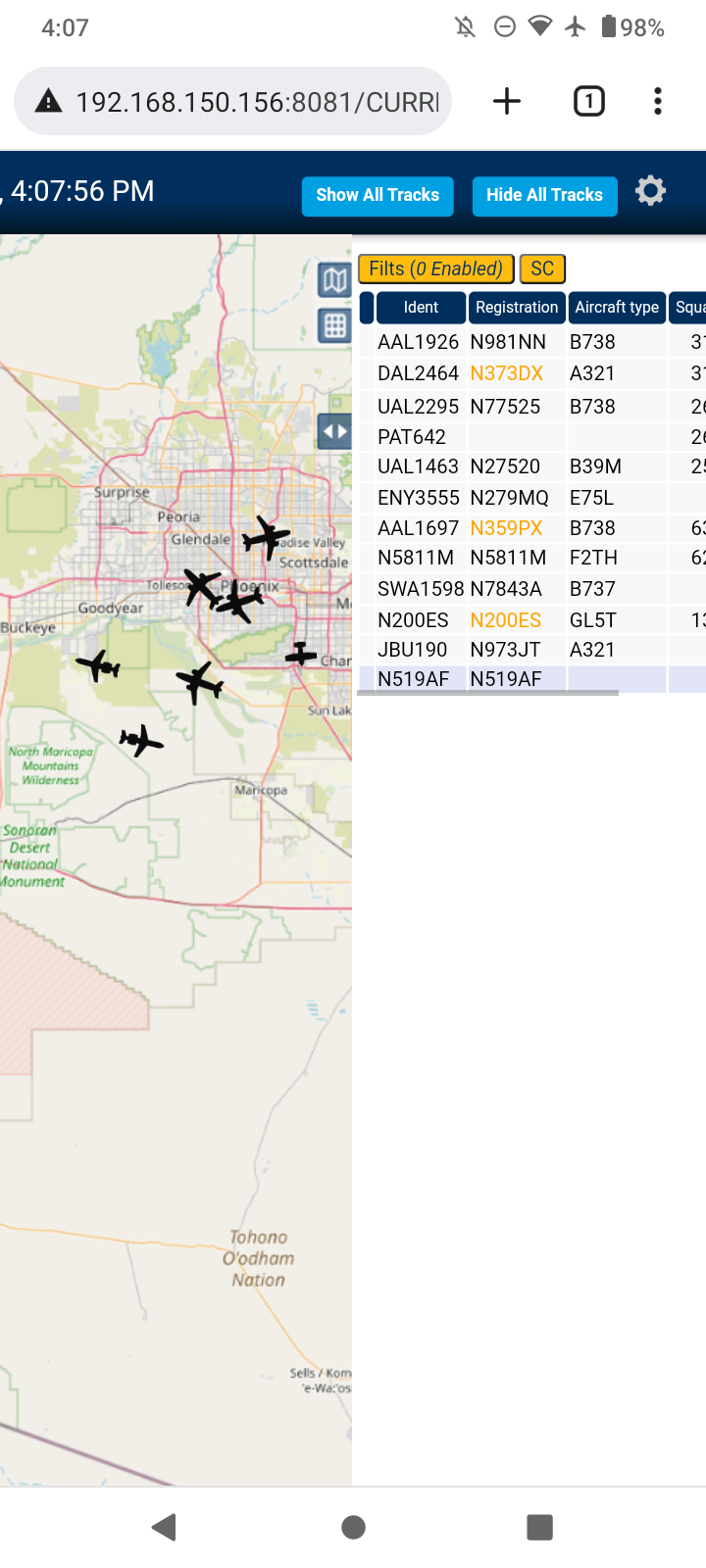Open the map layers icon
This screenshot has width=706, height=1568.
point(334,280)
